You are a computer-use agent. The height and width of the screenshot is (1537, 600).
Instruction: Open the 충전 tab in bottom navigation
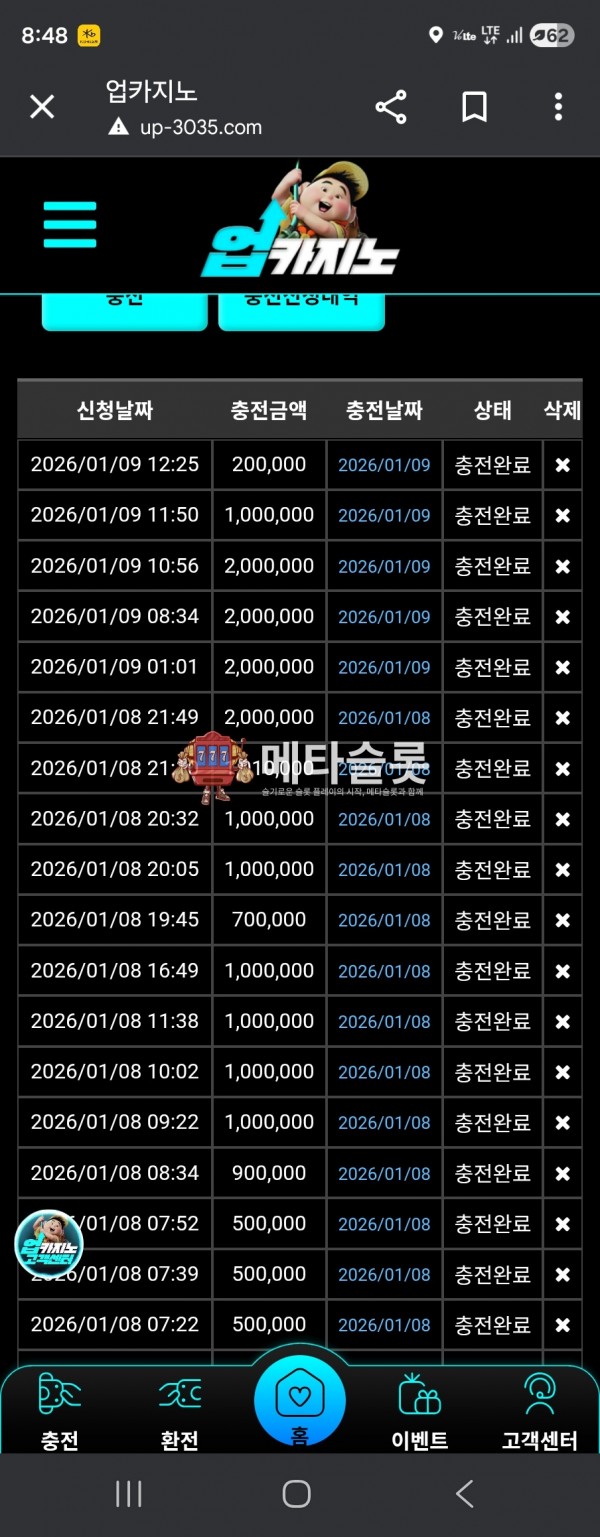point(60,1411)
